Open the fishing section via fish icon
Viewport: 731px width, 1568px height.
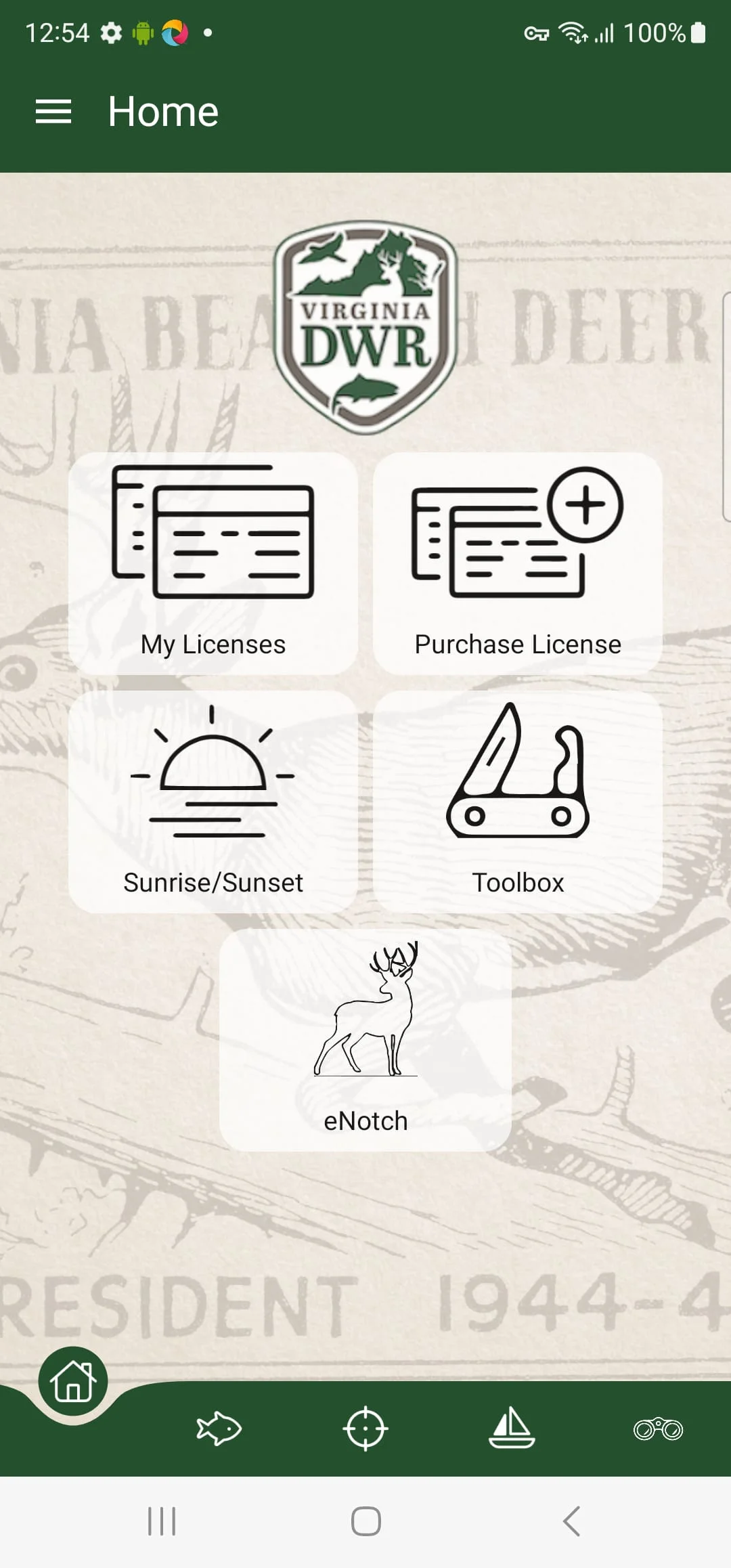(x=218, y=1429)
